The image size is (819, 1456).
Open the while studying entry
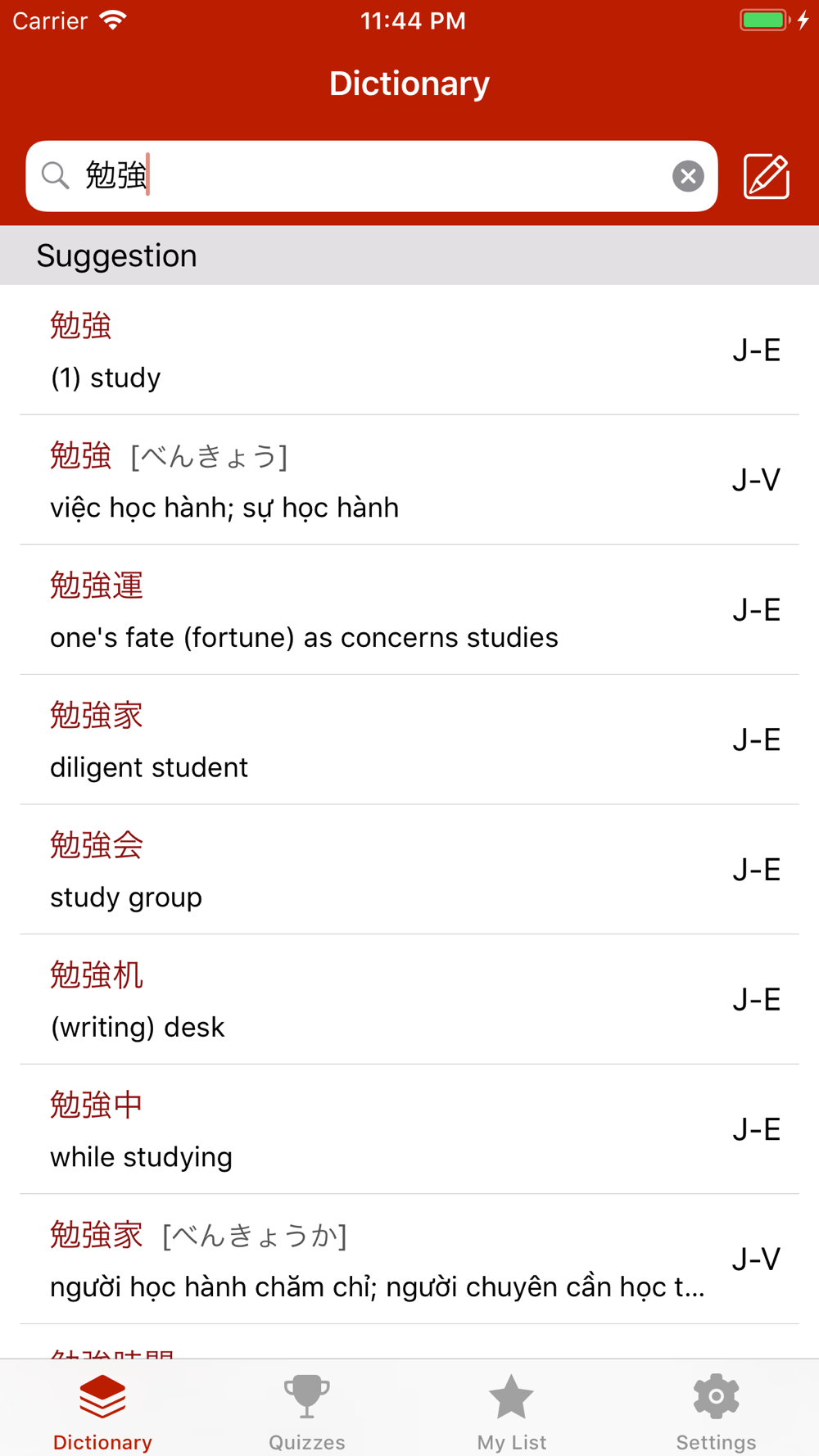tap(409, 1129)
